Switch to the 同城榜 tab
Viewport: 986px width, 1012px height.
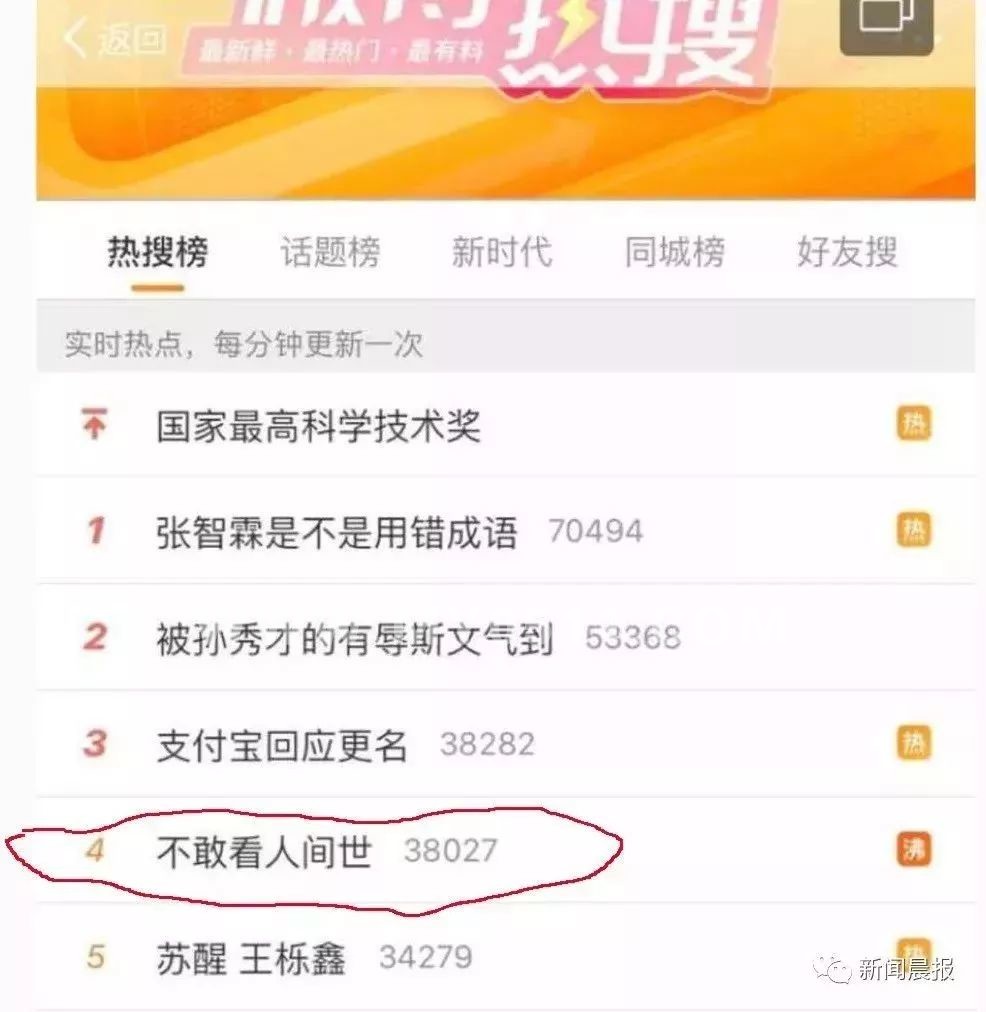pyautogui.click(x=674, y=252)
